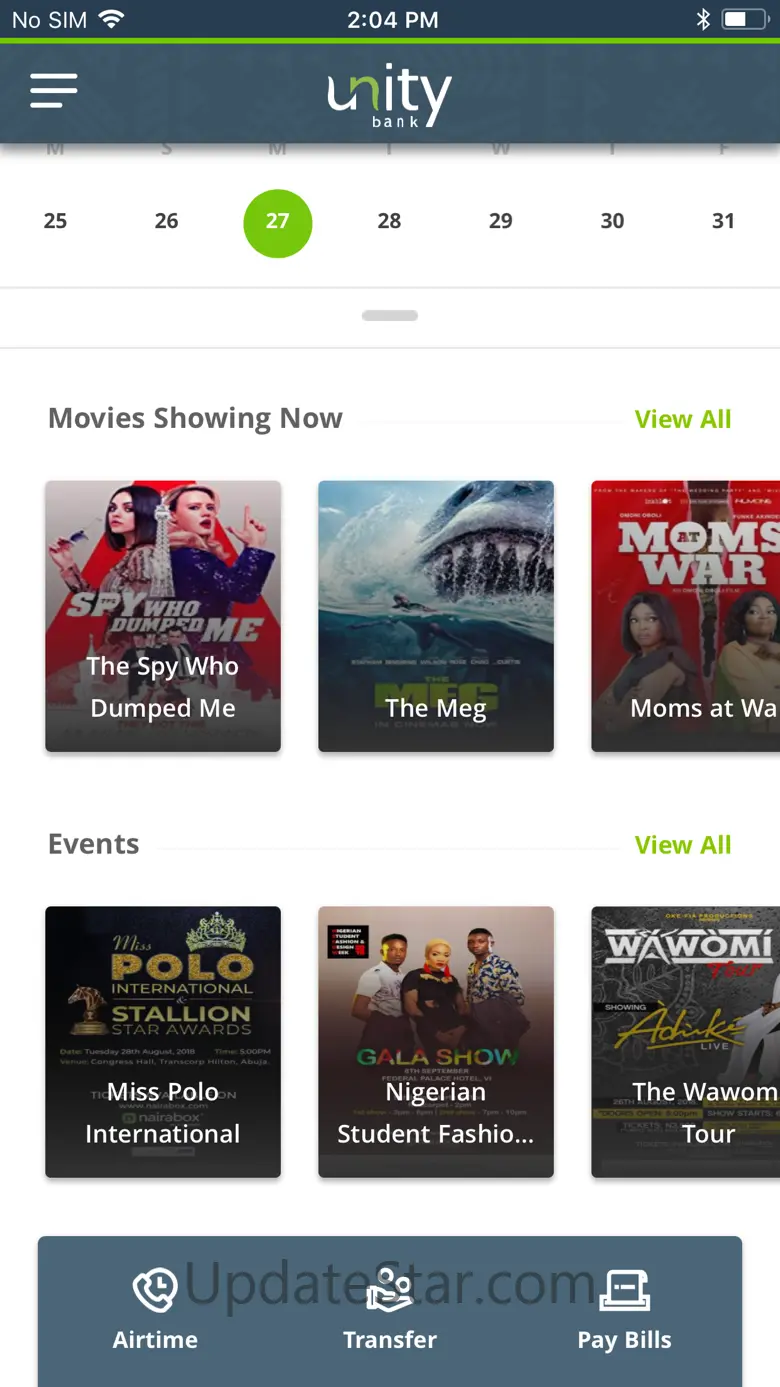Image resolution: width=780 pixels, height=1387 pixels.
Task: Open The Wawomi Tour event
Action: click(x=686, y=1042)
